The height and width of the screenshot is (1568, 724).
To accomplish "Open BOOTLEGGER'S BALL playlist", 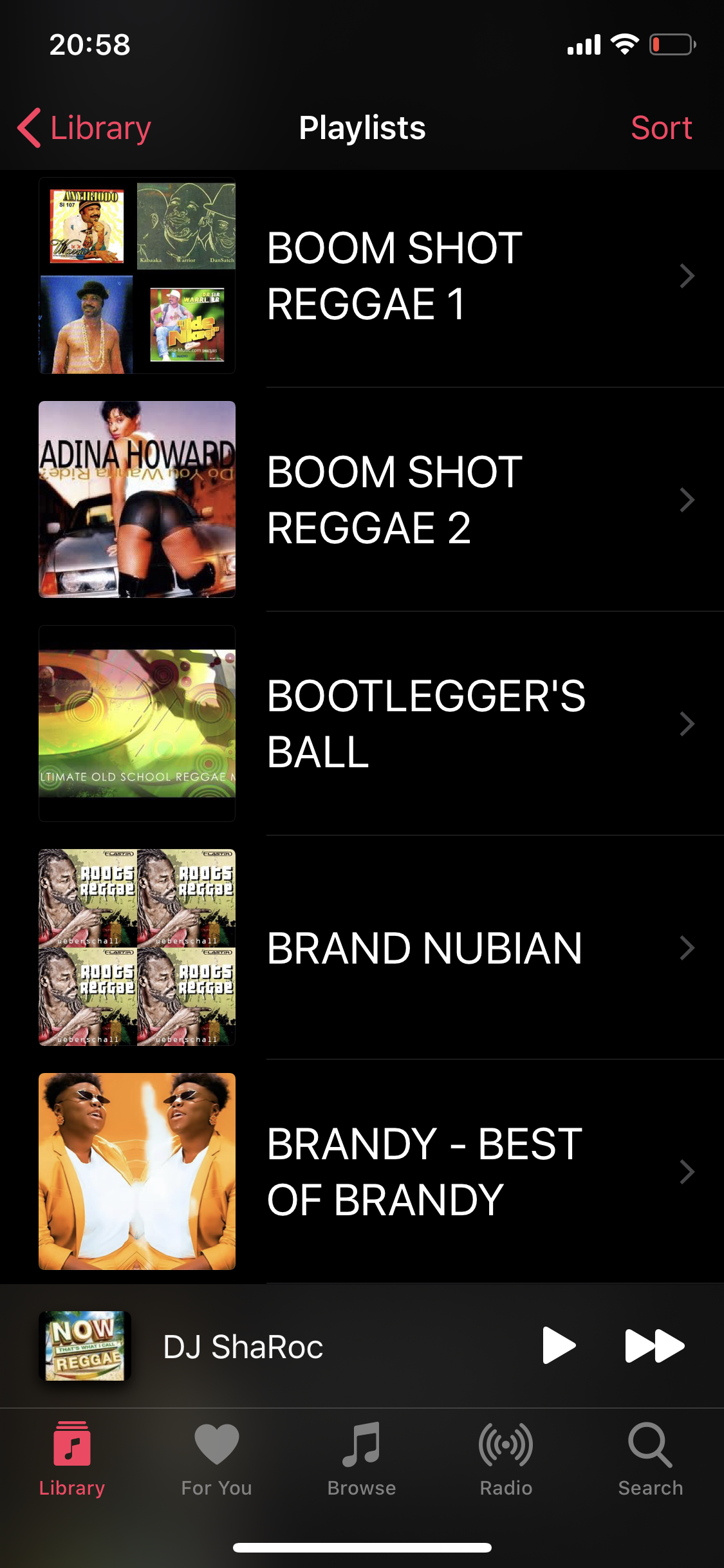I will [x=425, y=724].
